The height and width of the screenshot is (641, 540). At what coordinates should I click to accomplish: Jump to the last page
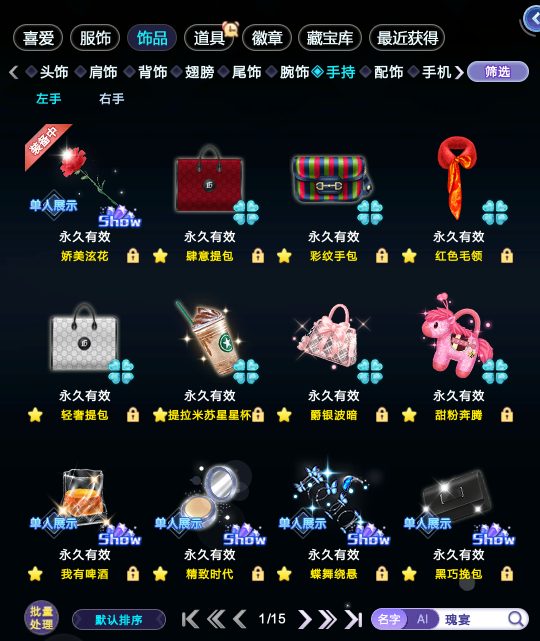[x=353, y=619]
